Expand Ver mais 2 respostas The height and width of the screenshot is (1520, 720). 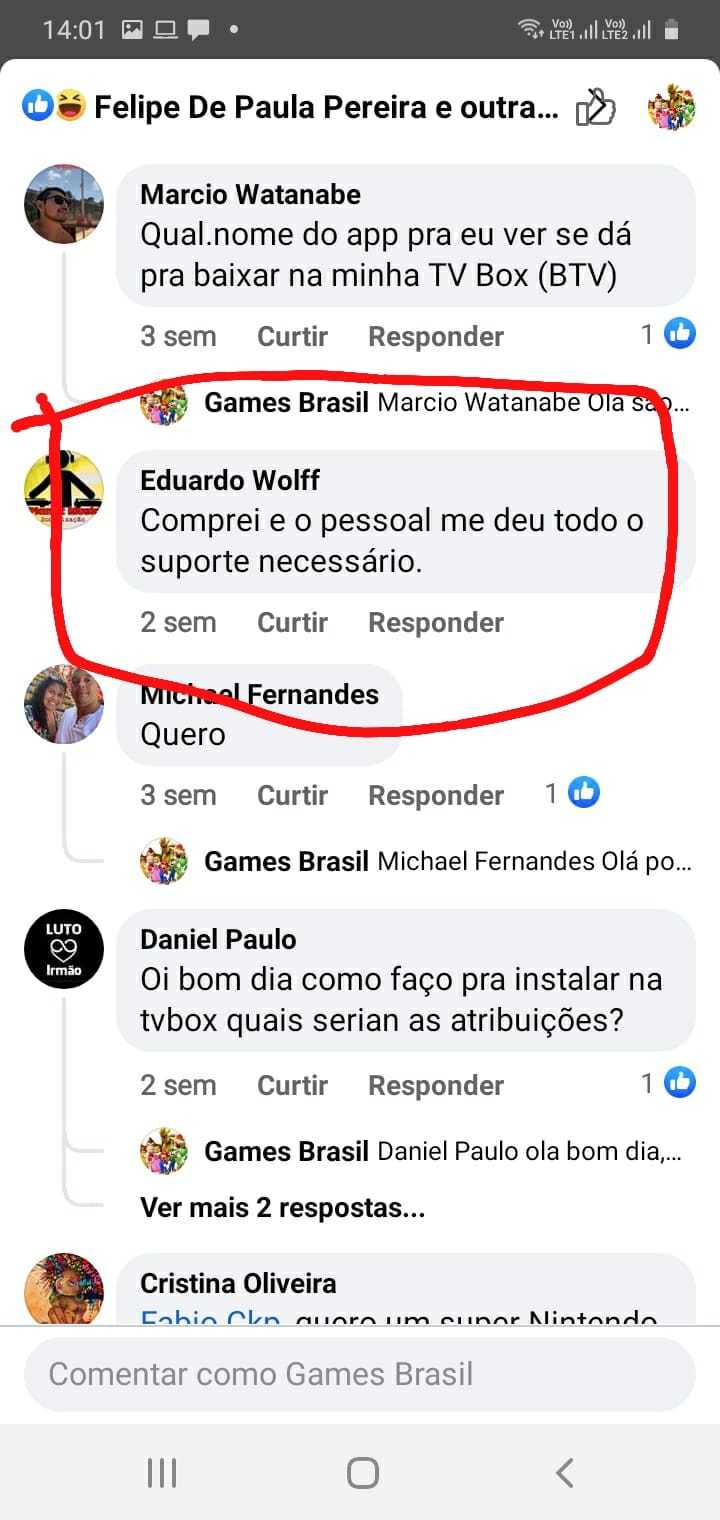click(282, 1208)
